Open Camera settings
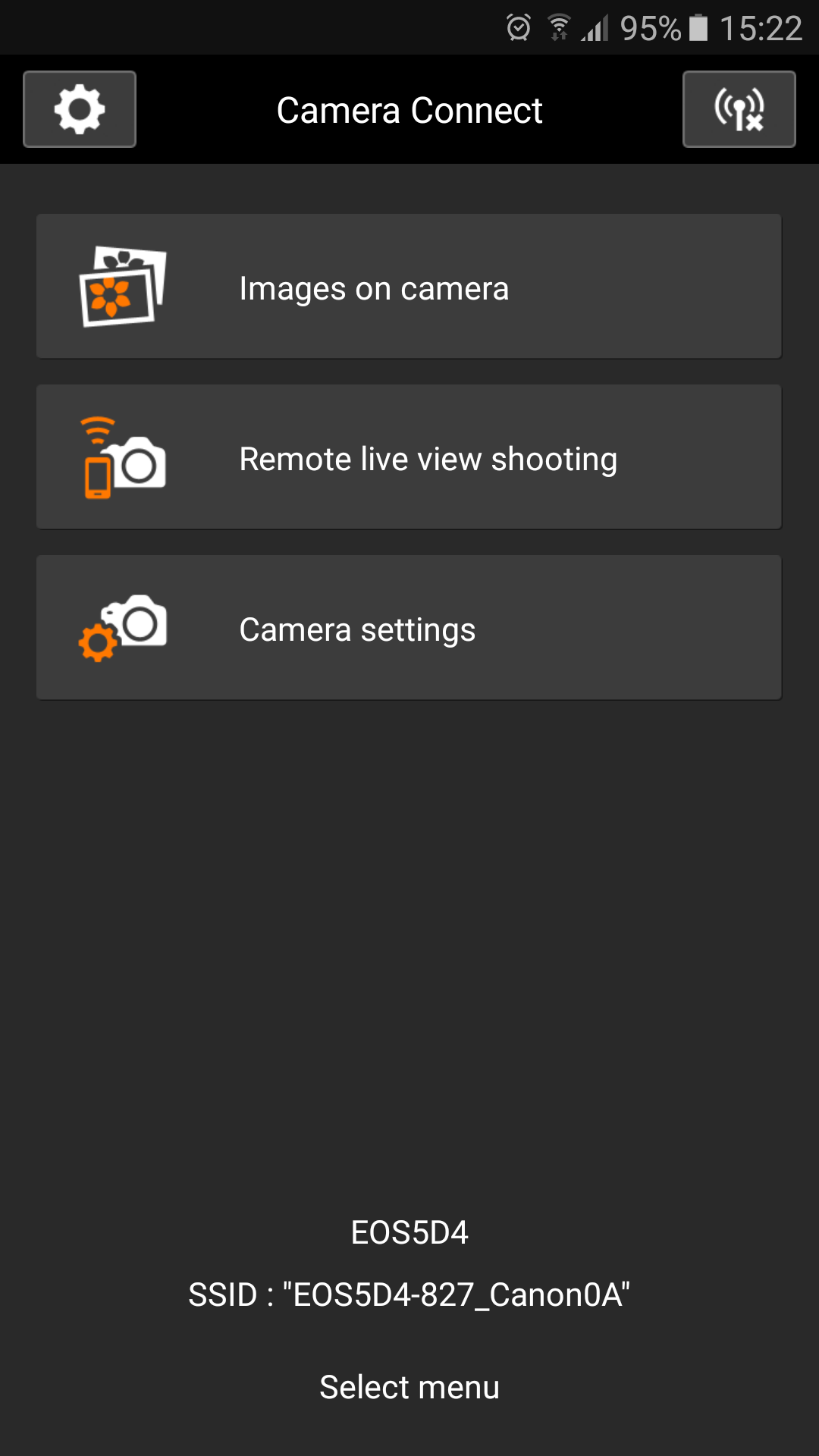The width and height of the screenshot is (819, 1456). 409,628
